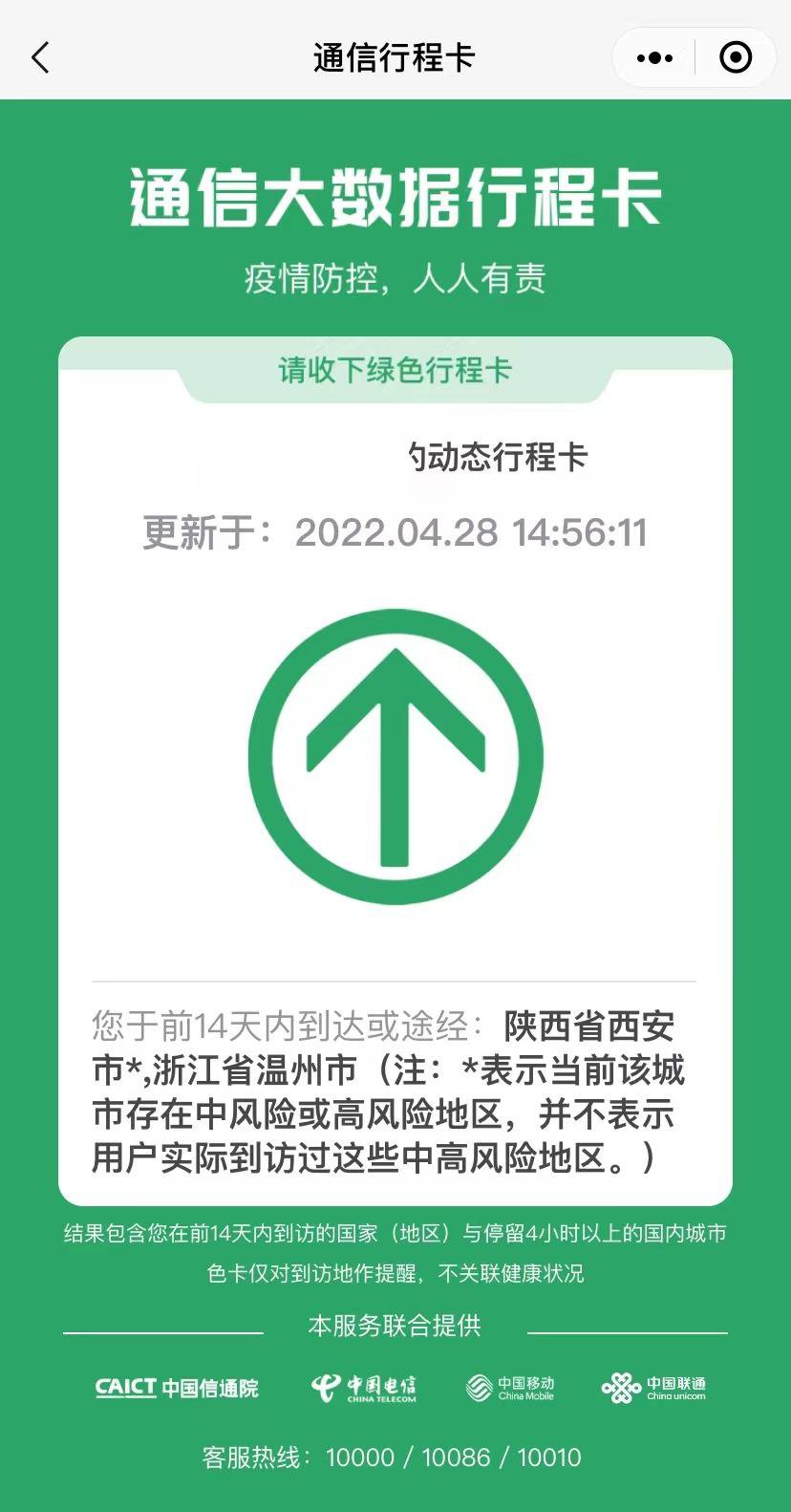Close the mini program via circle icon
This screenshot has width=791, height=1512.
tap(735, 58)
